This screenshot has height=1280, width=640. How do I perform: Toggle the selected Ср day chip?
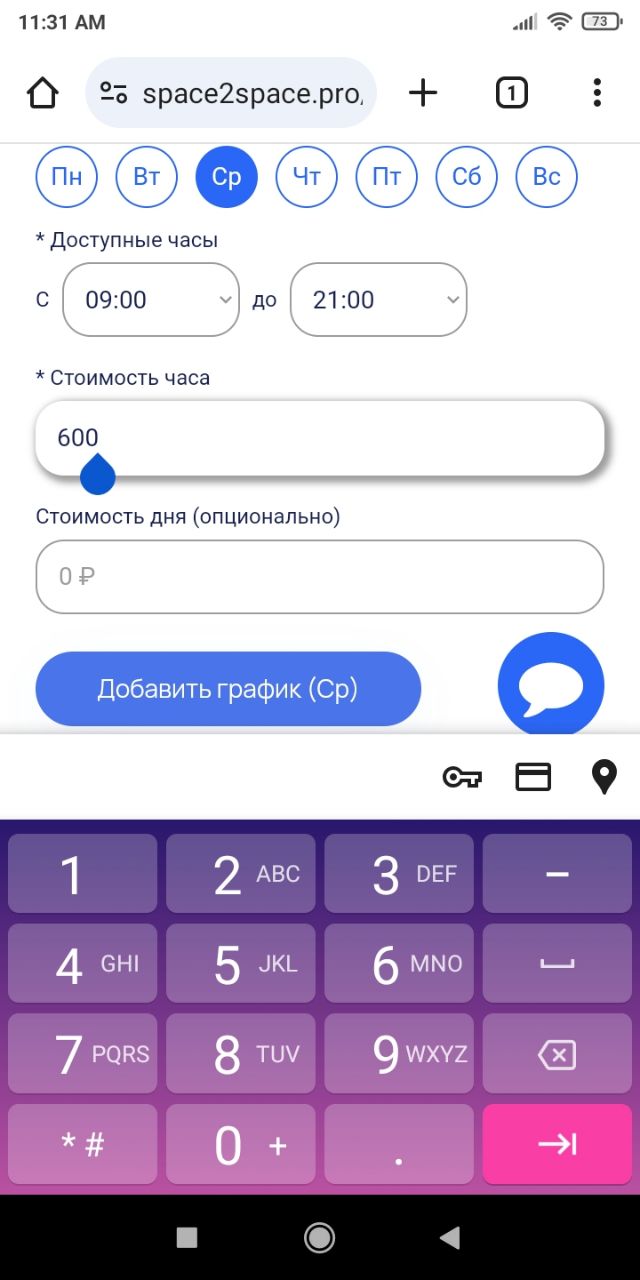tap(227, 177)
